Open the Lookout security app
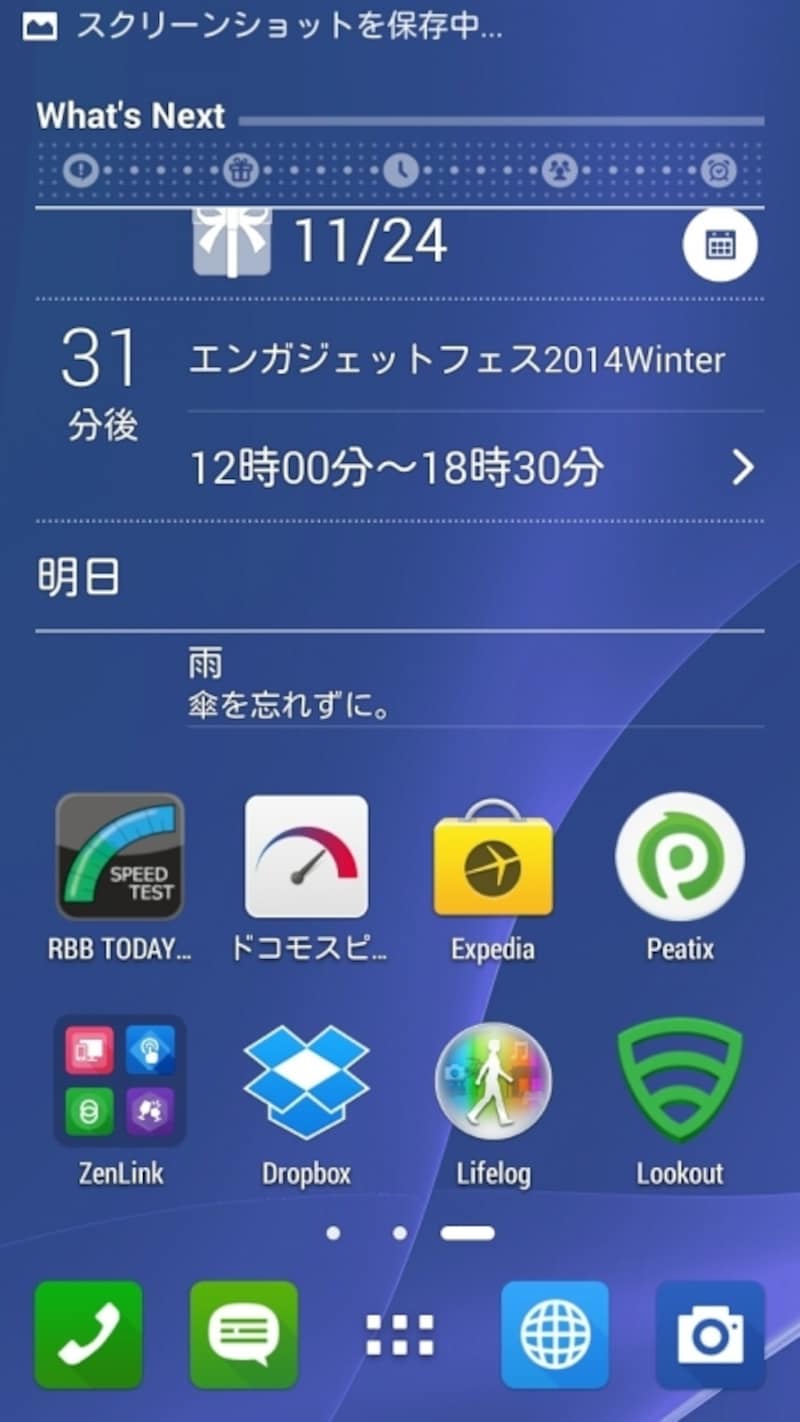This screenshot has height=1422, width=800. click(x=679, y=1080)
